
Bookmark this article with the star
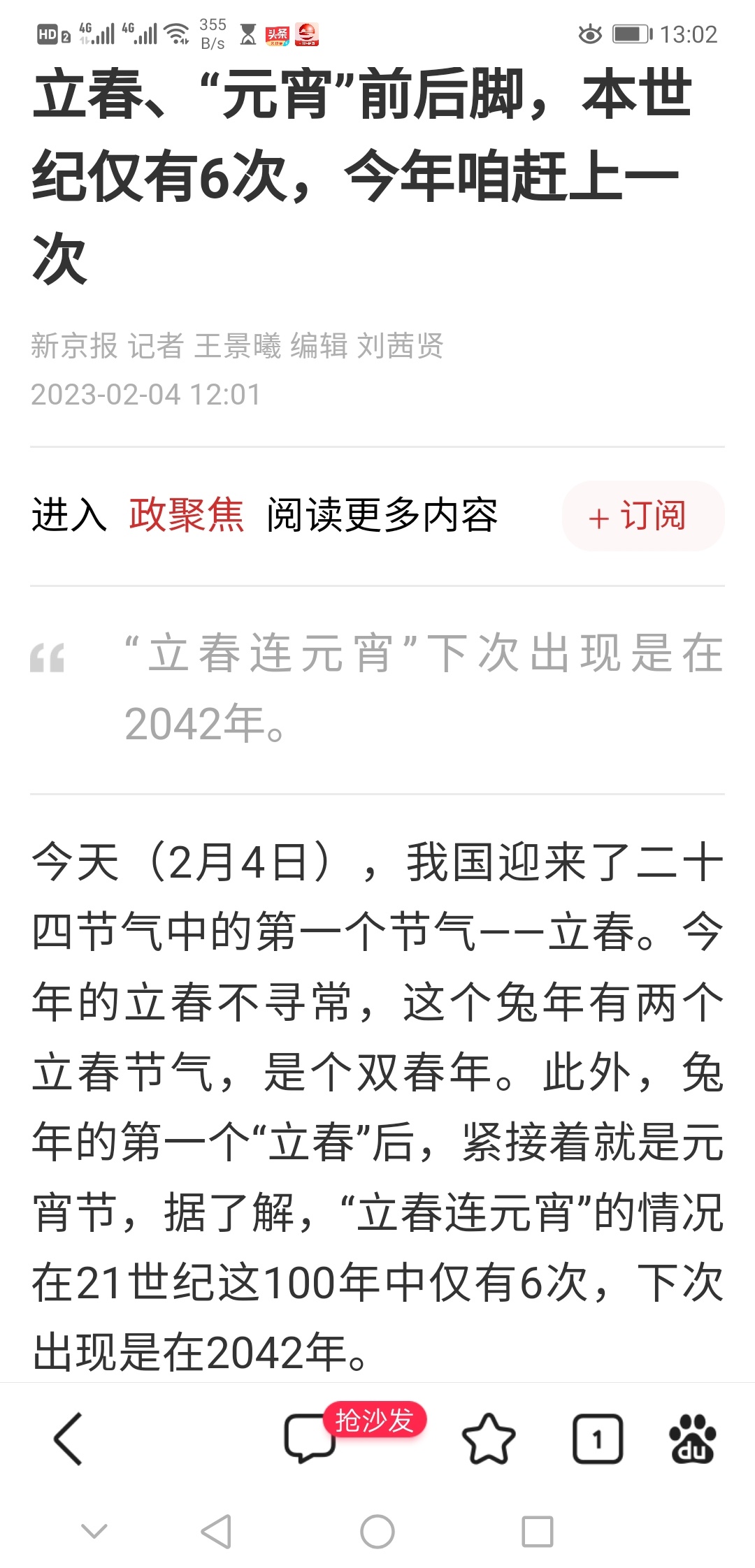489,1439
